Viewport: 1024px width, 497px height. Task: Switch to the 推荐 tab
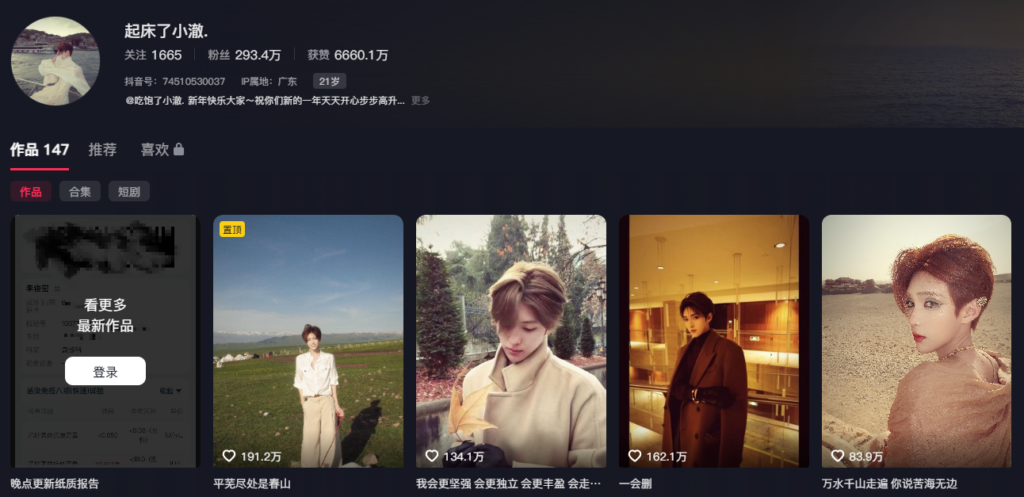coord(102,150)
